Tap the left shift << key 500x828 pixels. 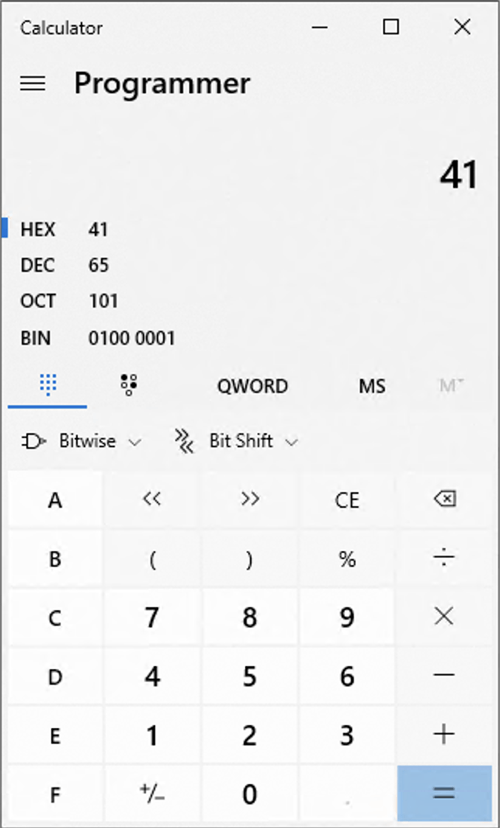(152, 500)
